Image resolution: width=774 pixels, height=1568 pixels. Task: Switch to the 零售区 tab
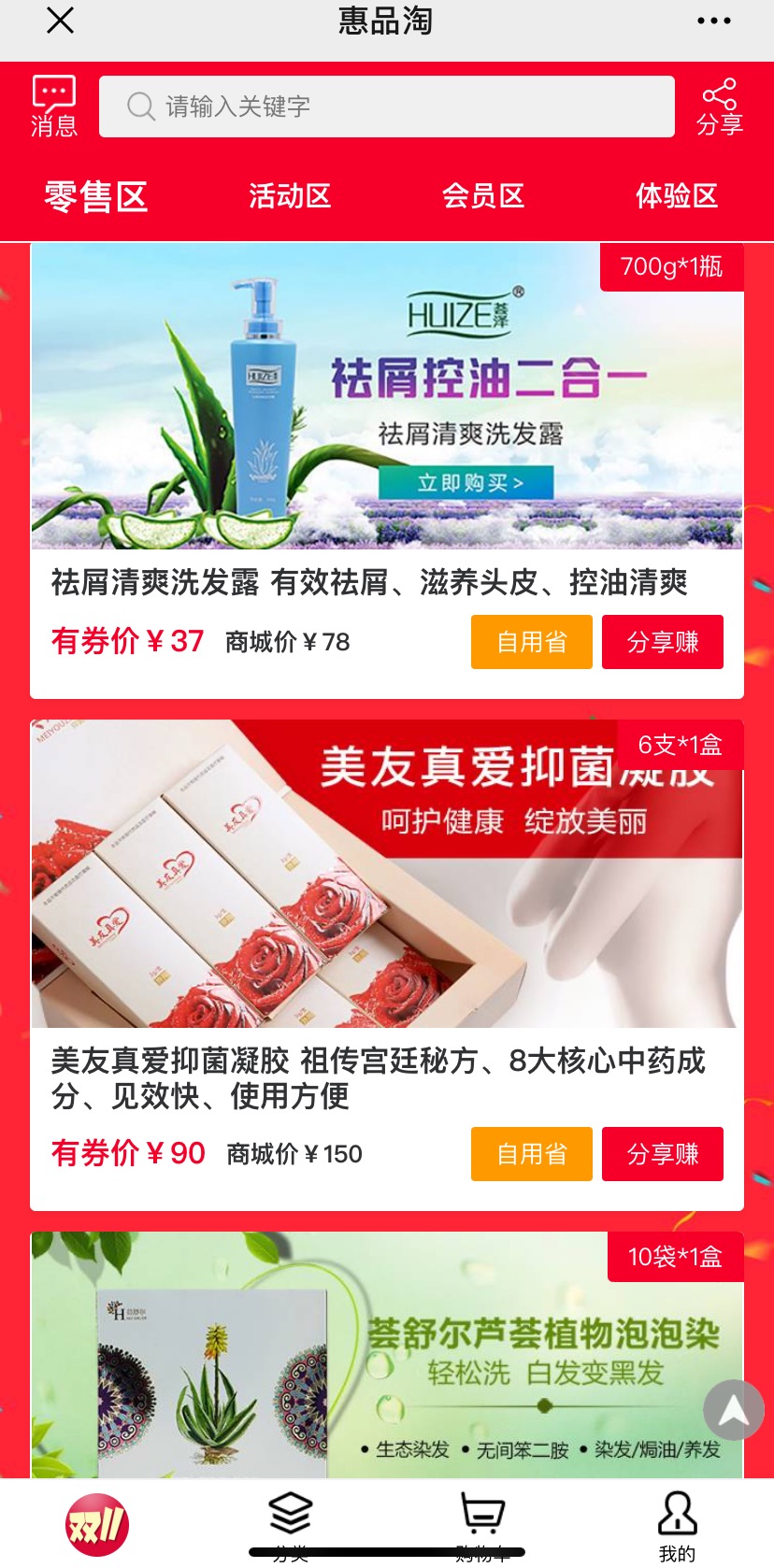[96, 196]
